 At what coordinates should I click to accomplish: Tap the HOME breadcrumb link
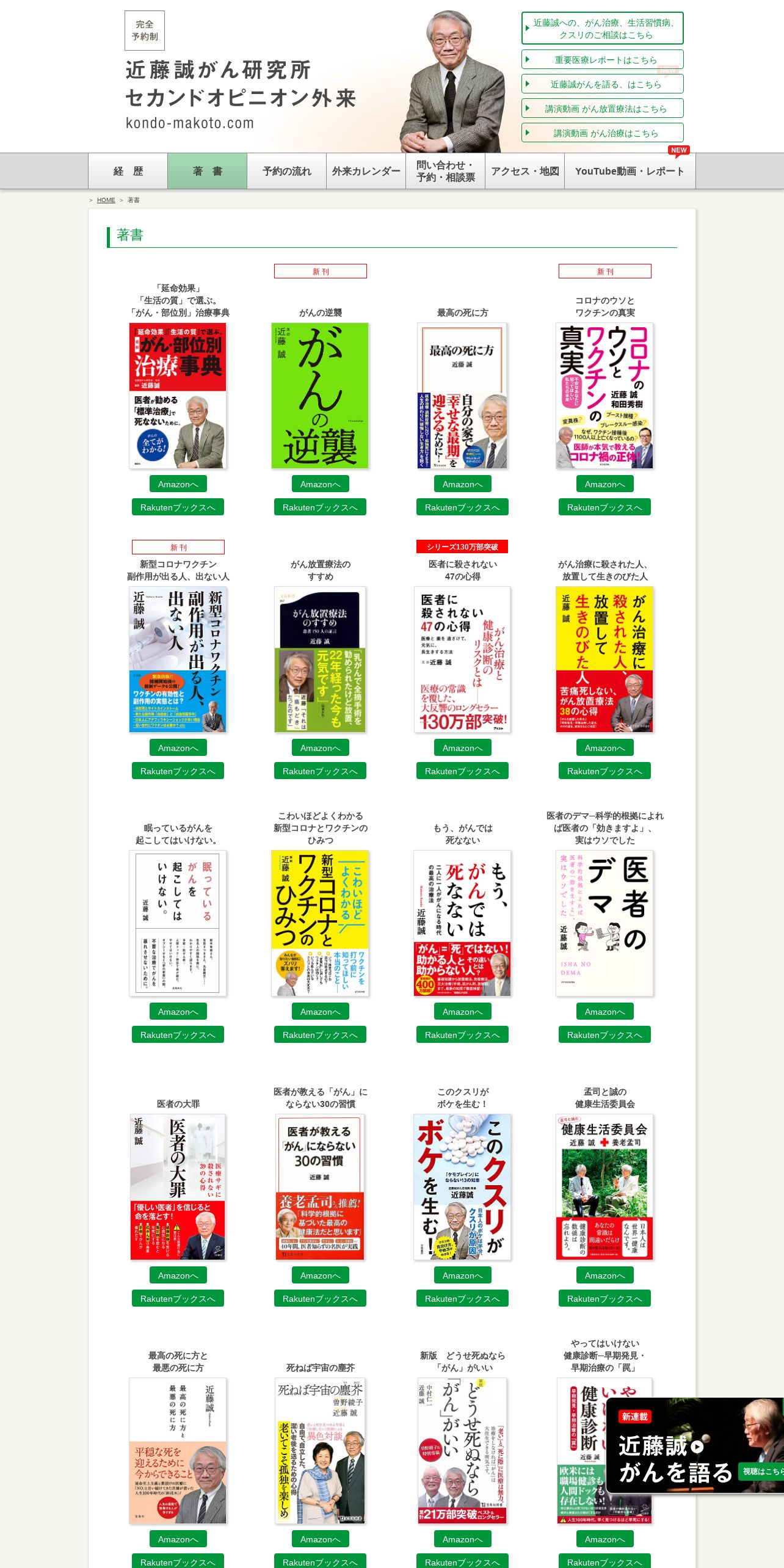(x=106, y=200)
